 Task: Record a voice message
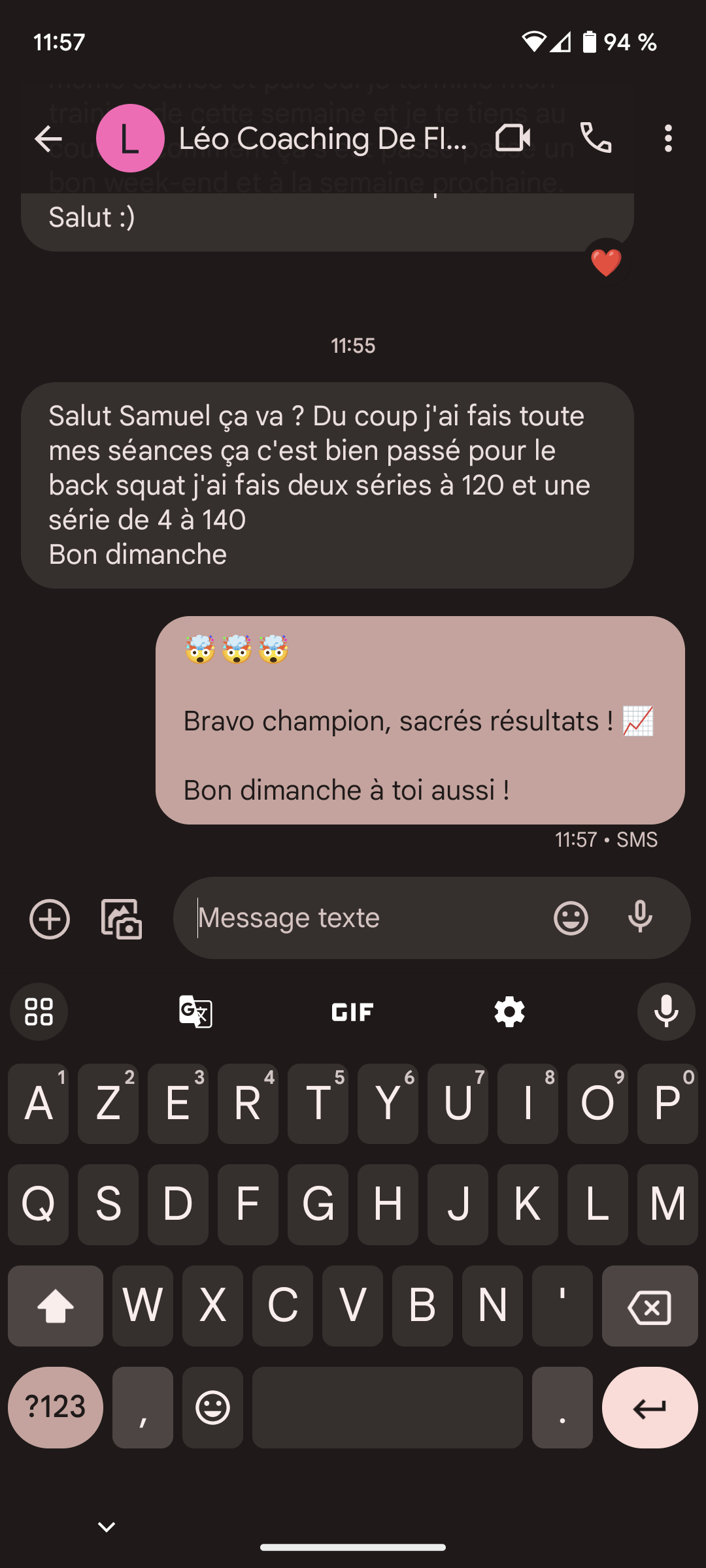click(x=640, y=917)
